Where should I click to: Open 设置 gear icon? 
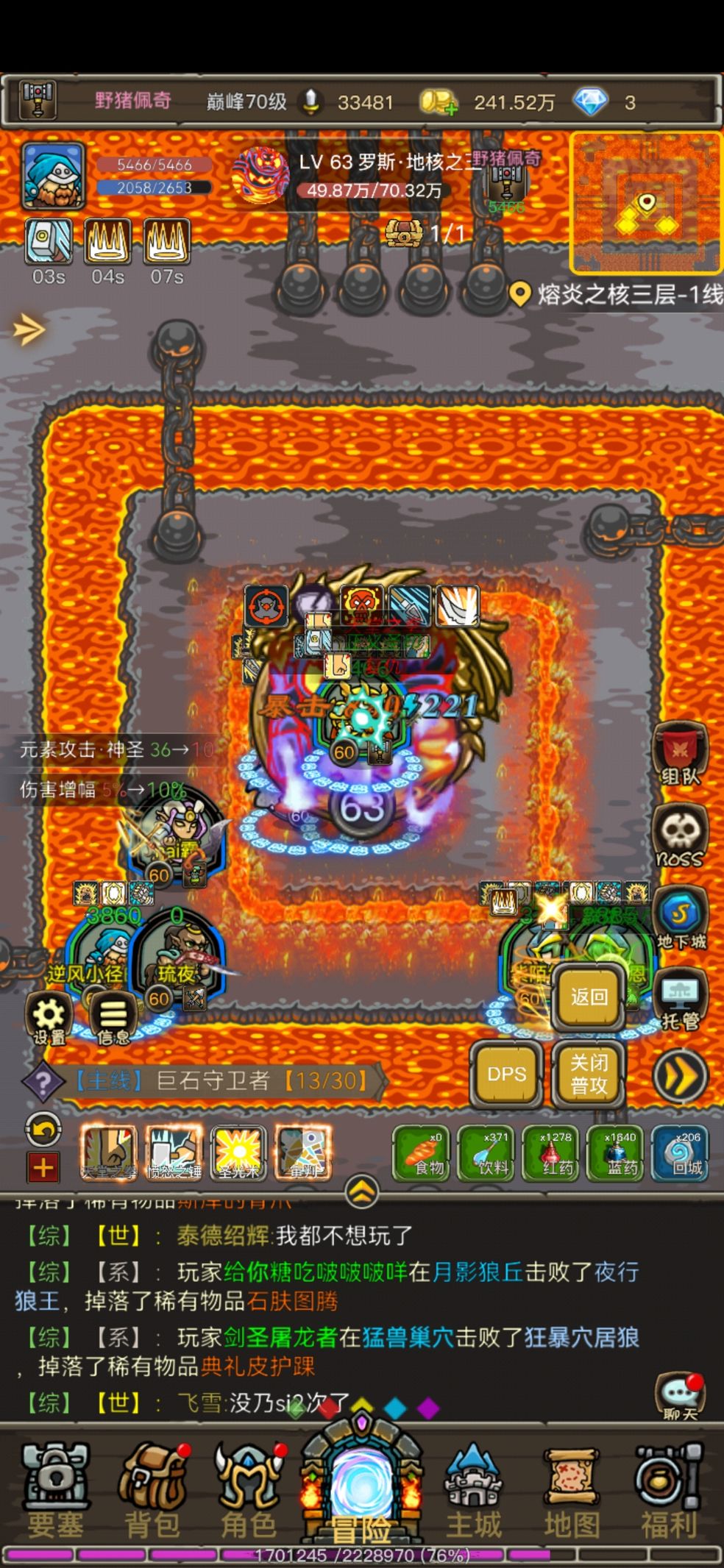click(x=49, y=1017)
